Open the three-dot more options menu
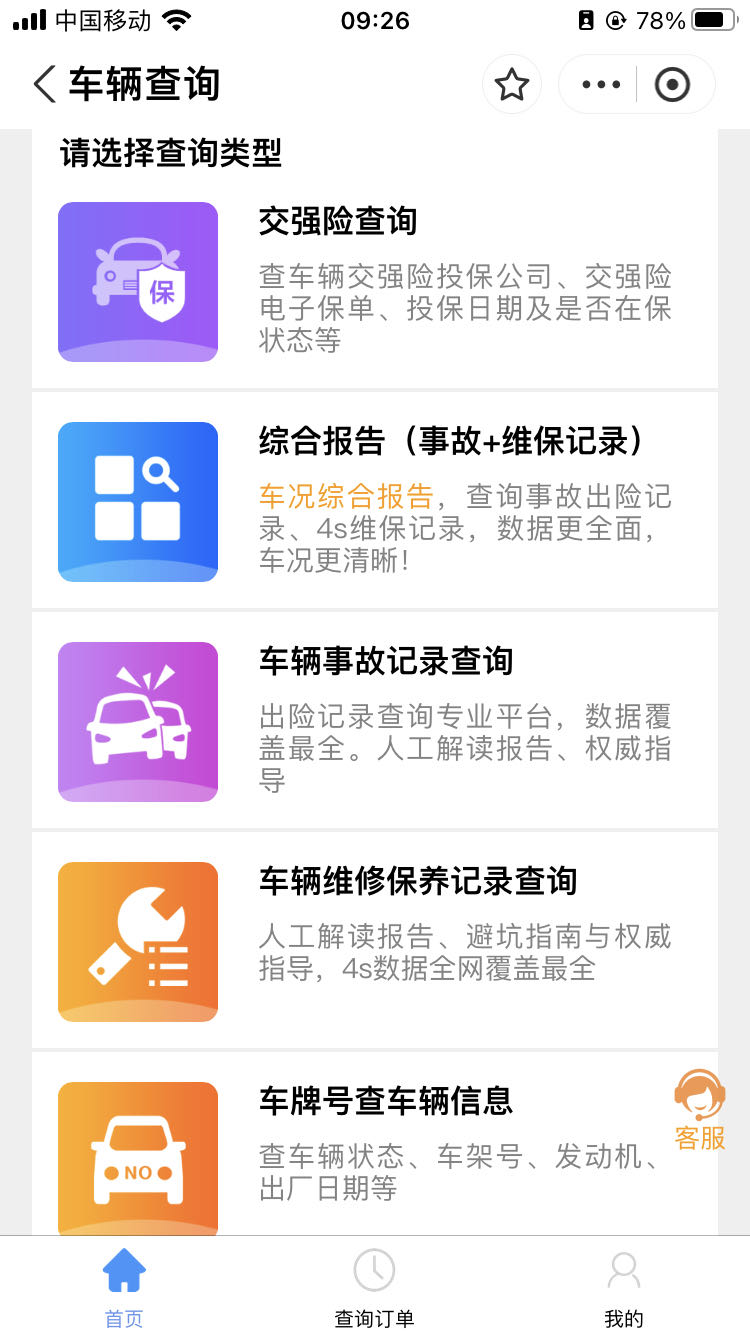The height and width of the screenshot is (1334, 750). click(599, 84)
